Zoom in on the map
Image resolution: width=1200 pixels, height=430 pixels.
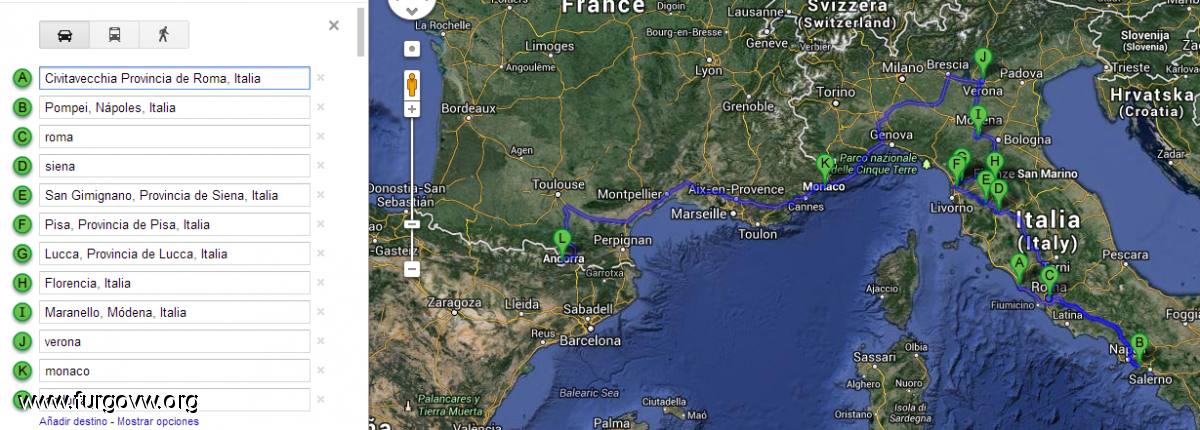(x=411, y=108)
